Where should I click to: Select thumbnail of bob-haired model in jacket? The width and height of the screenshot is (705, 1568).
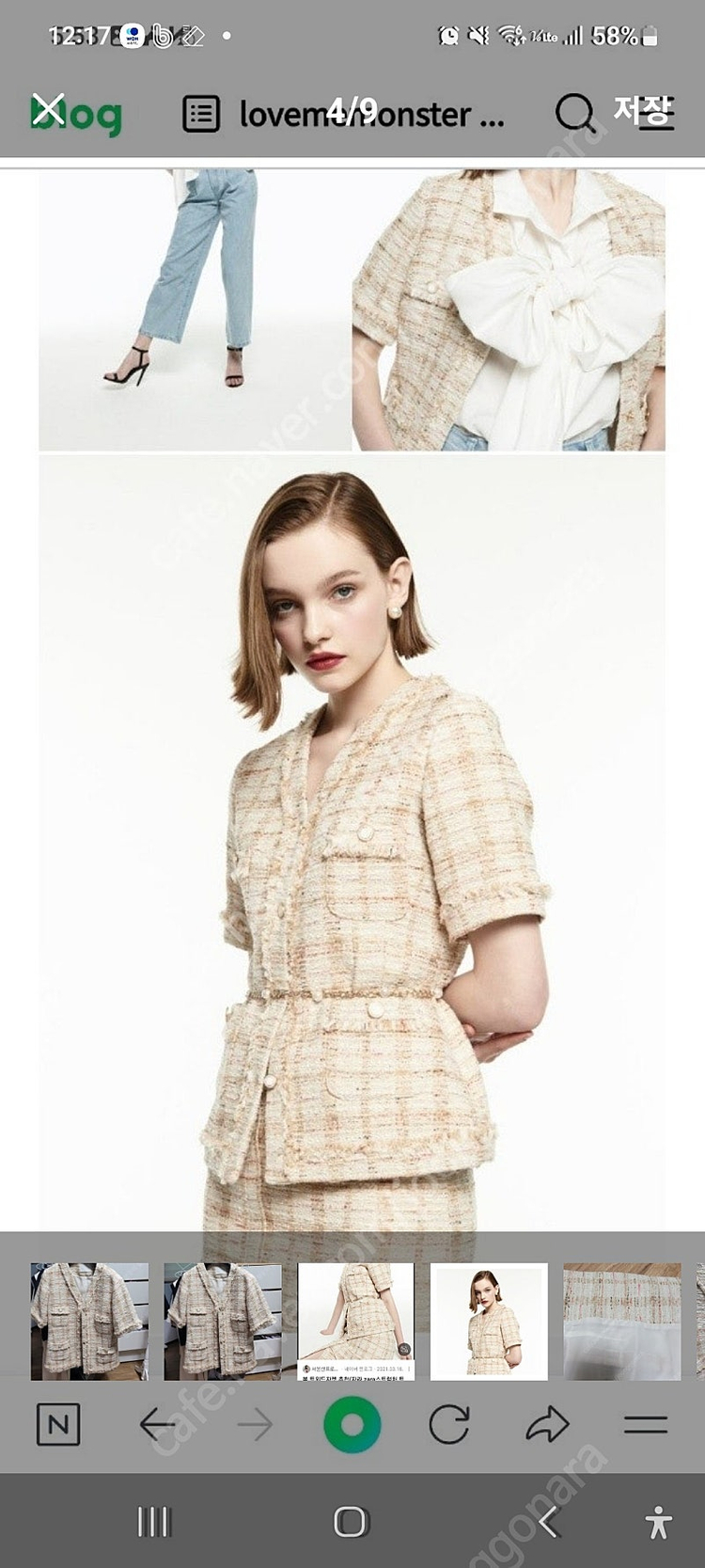[x=488, y=1321]
